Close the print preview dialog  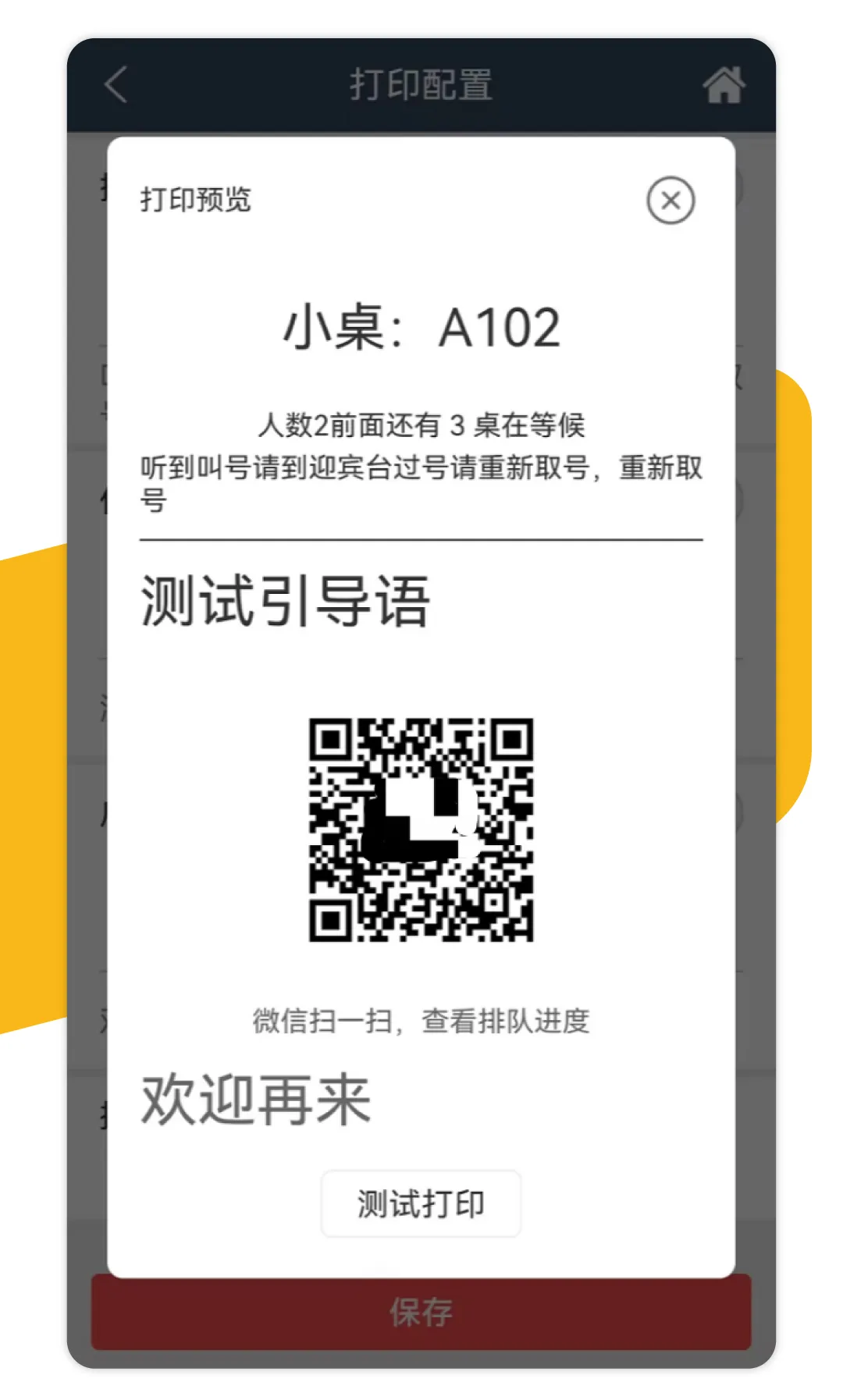point(670,201)
